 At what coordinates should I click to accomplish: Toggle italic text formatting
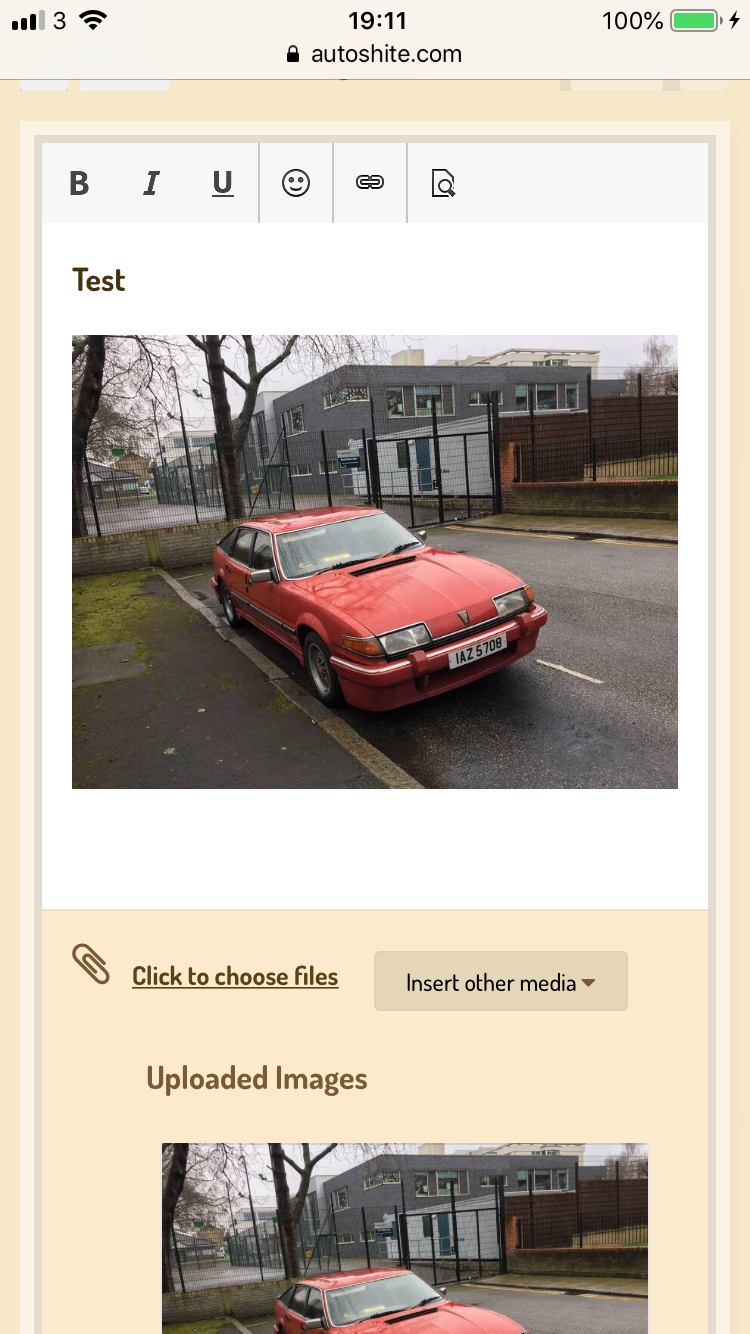click(151, 183)
